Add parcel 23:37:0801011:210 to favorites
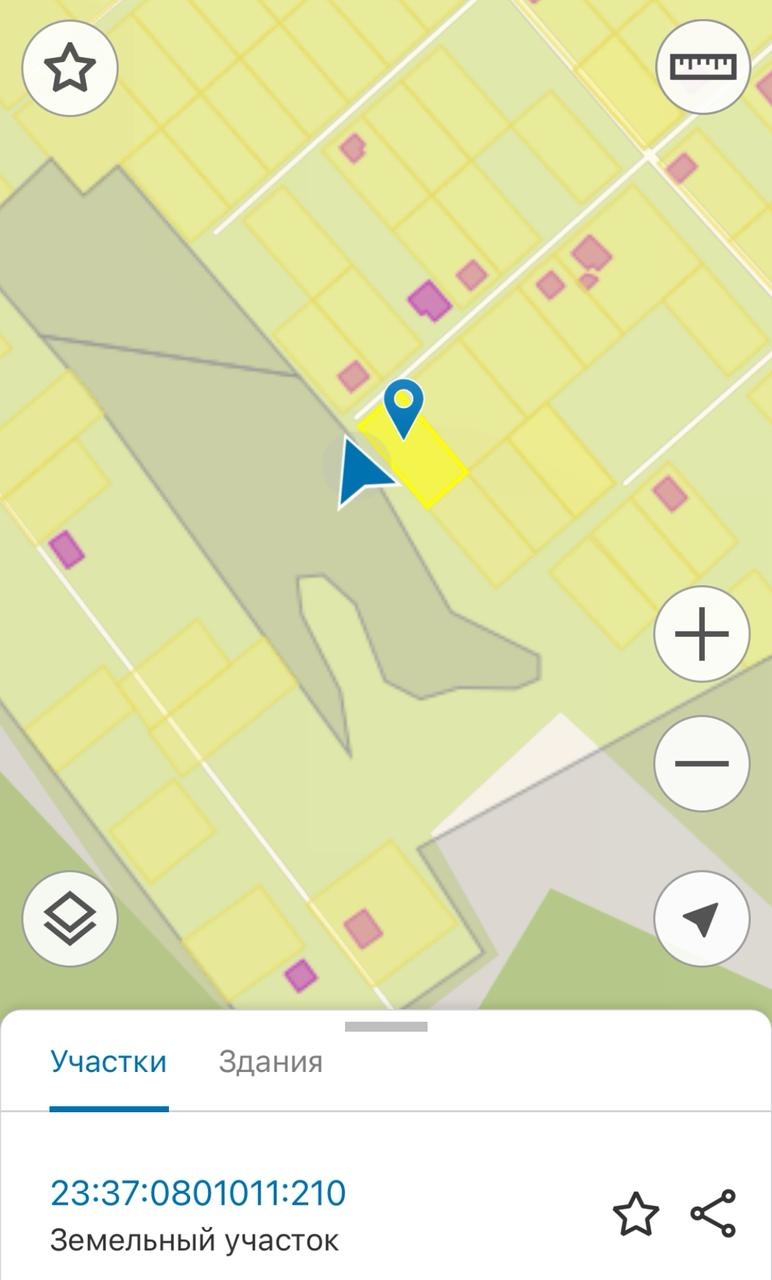Viewport: 772px width, 1280px height. pos(636,1214)
